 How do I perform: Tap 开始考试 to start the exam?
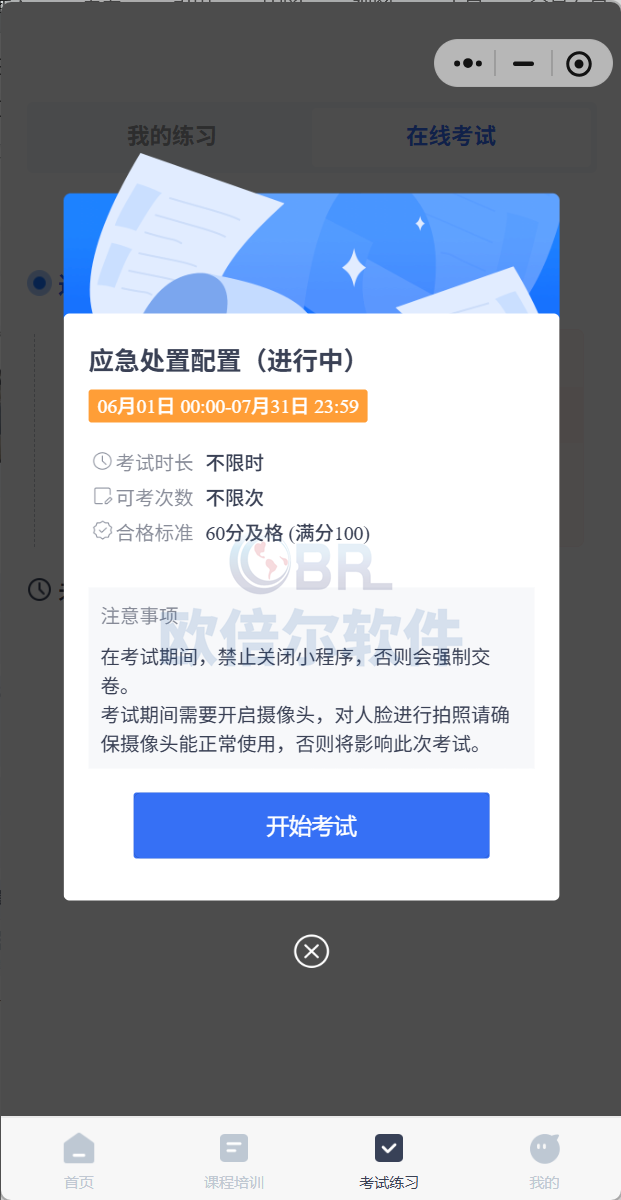[x=311, y=826]
